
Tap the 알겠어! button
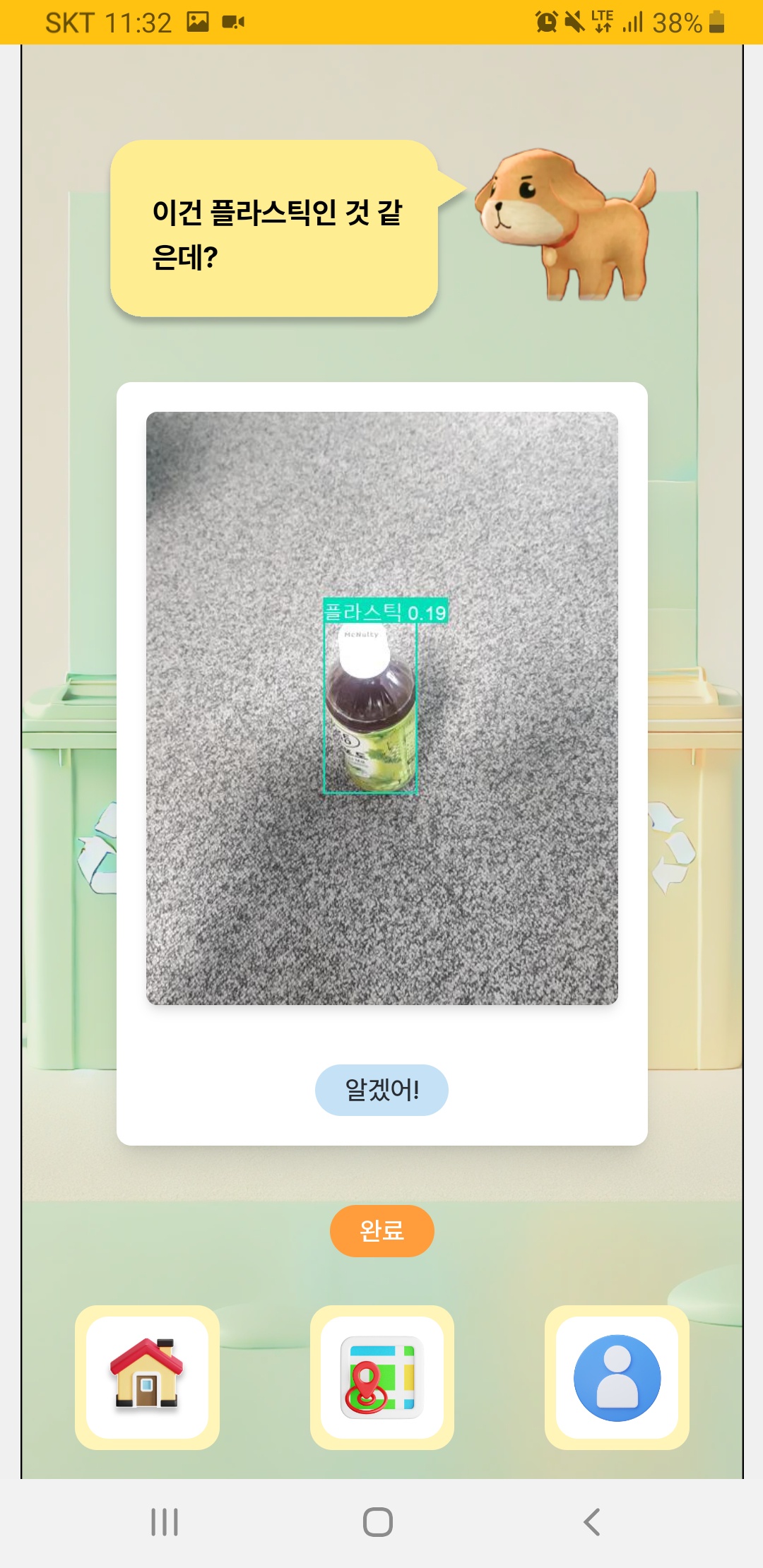pyautogui.click(x=381, y=1090)
